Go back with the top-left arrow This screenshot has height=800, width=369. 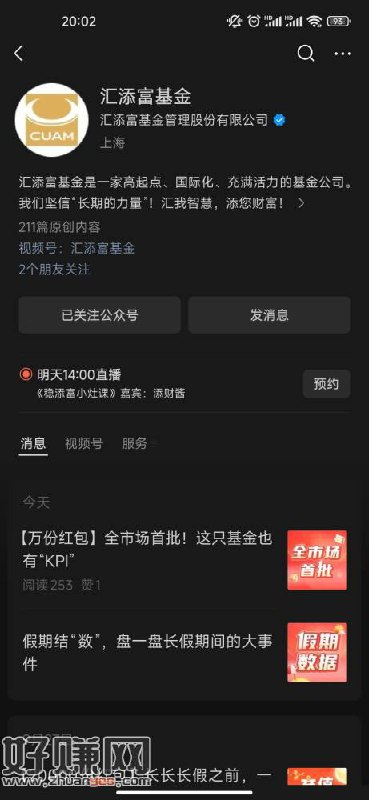point(19,54)
